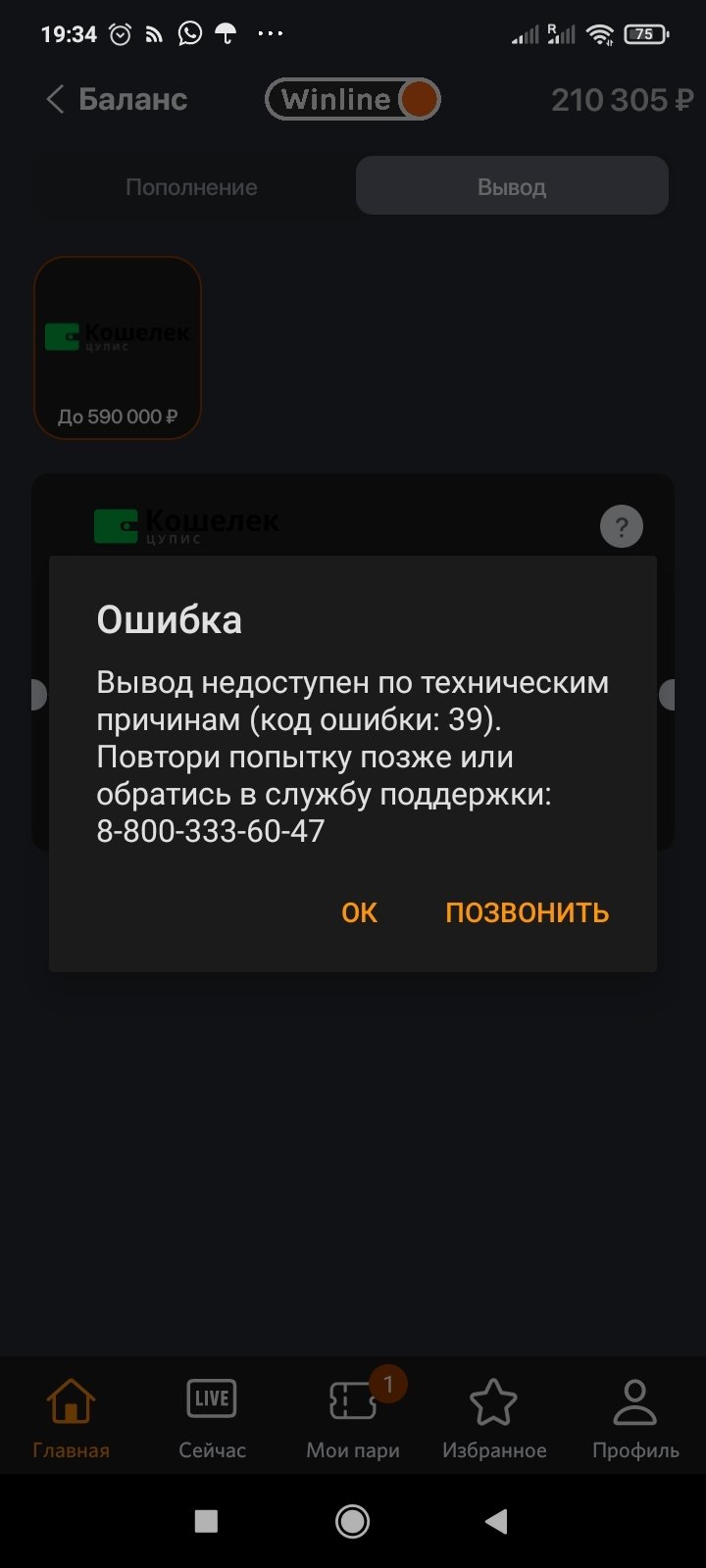Screen dimensions: 706x1568
Task: Choose the Кошелек ЦУПИС withdrawal method
Action: 118,348
